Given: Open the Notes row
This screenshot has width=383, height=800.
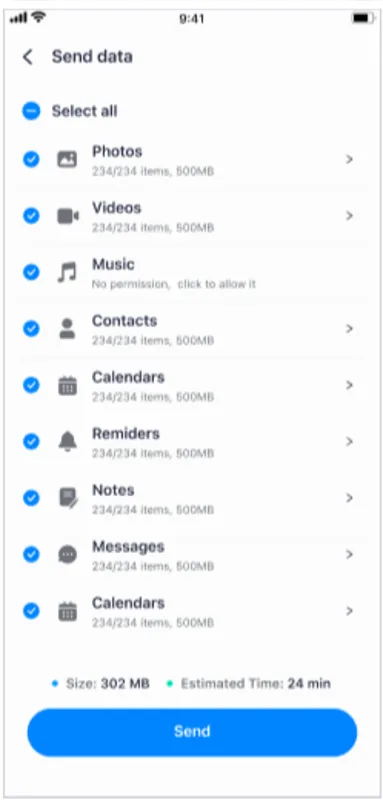Looking at the screenshot, I should 192,498.
